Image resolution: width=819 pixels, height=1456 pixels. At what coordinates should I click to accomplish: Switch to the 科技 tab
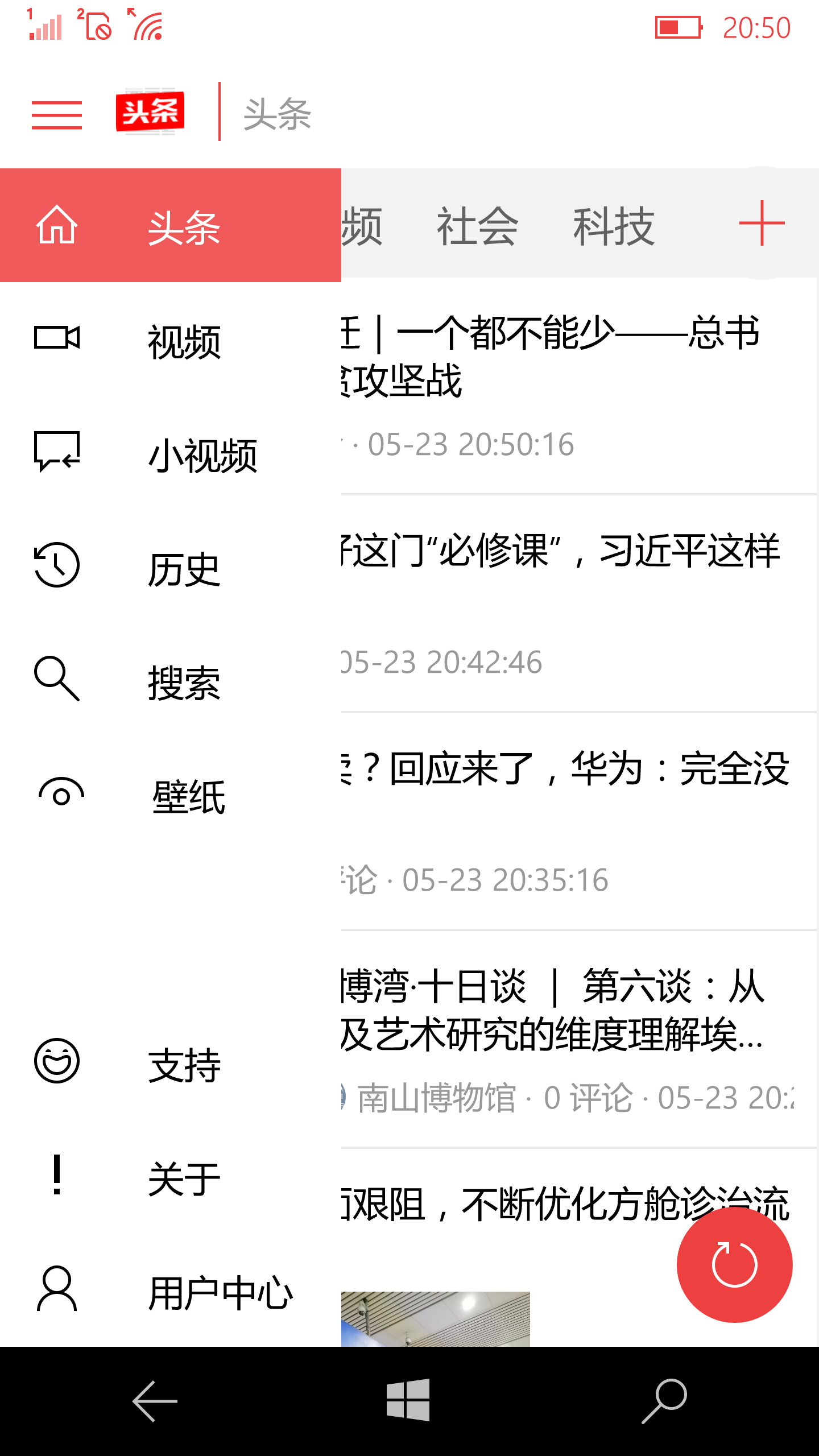click(x=613, y=226)
